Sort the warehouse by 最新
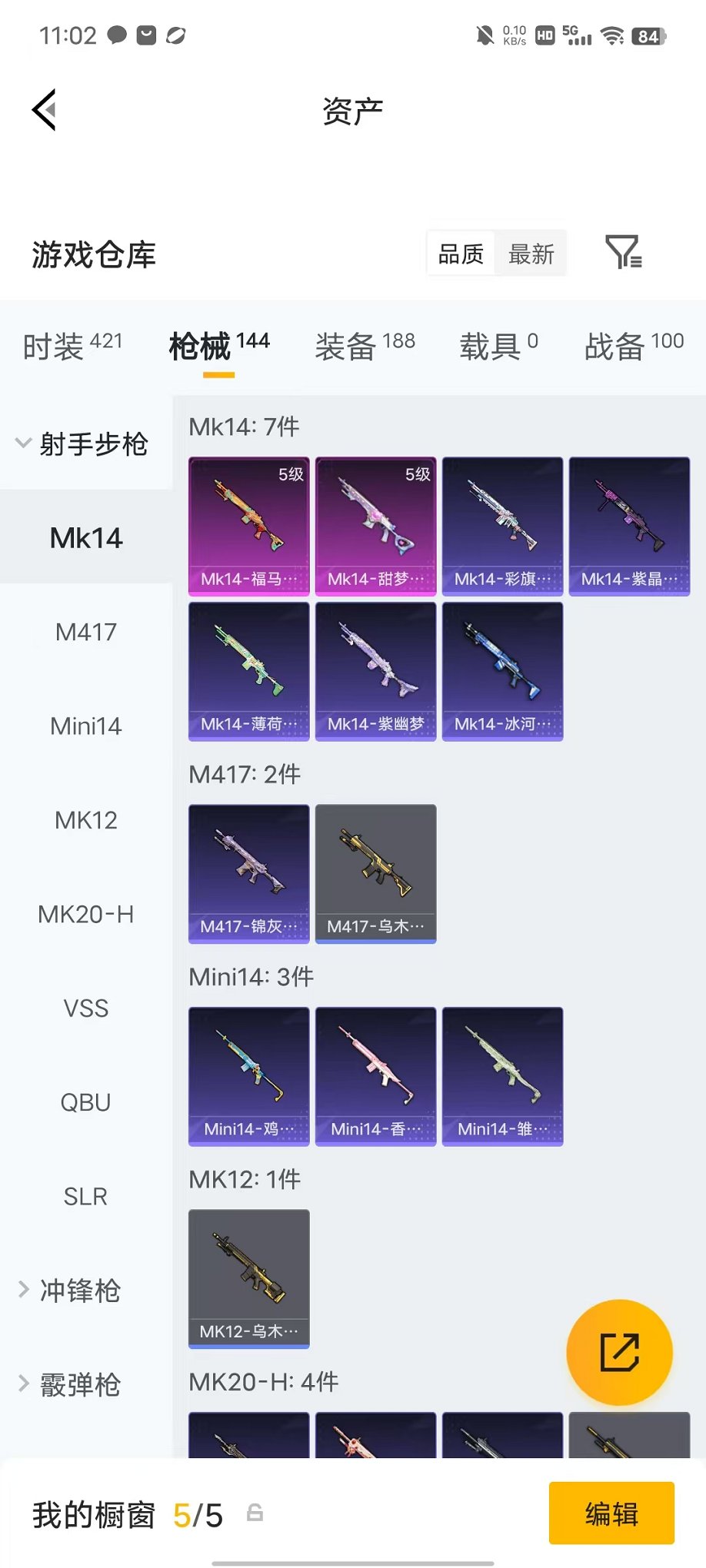The image size is (706, 1568). [x=531, y=254]
